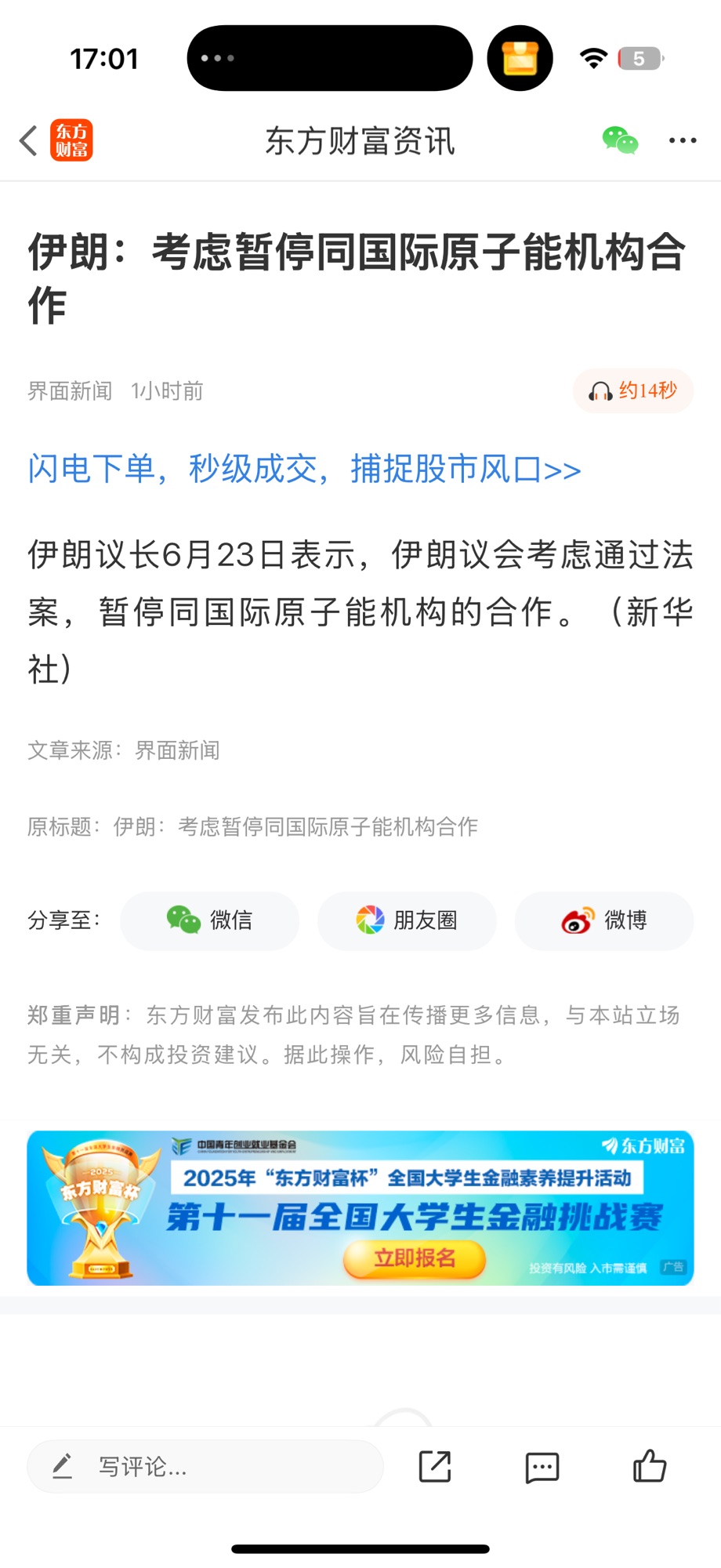Screen dimensions: 721x1568
Task: Share to 朋友圈
Action: [x=407, y=920]
